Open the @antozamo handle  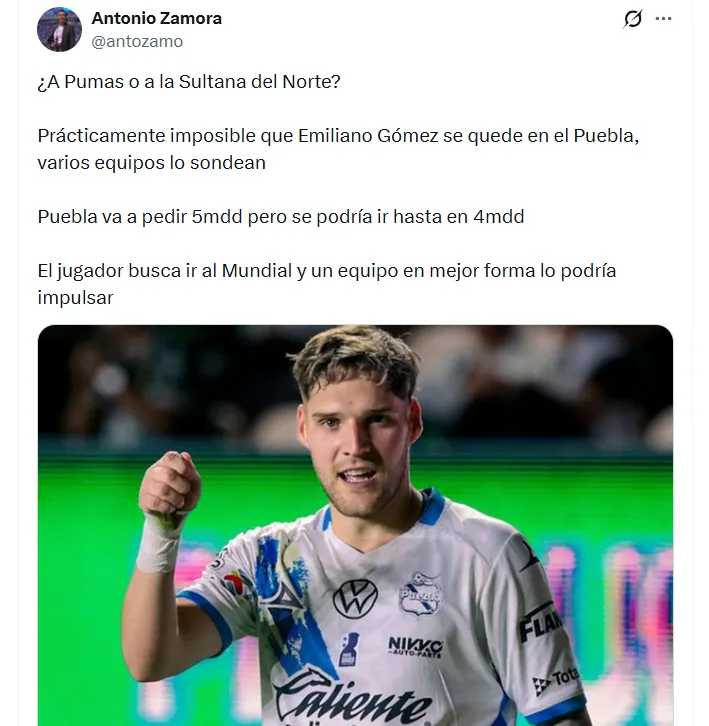pos(137,41)
